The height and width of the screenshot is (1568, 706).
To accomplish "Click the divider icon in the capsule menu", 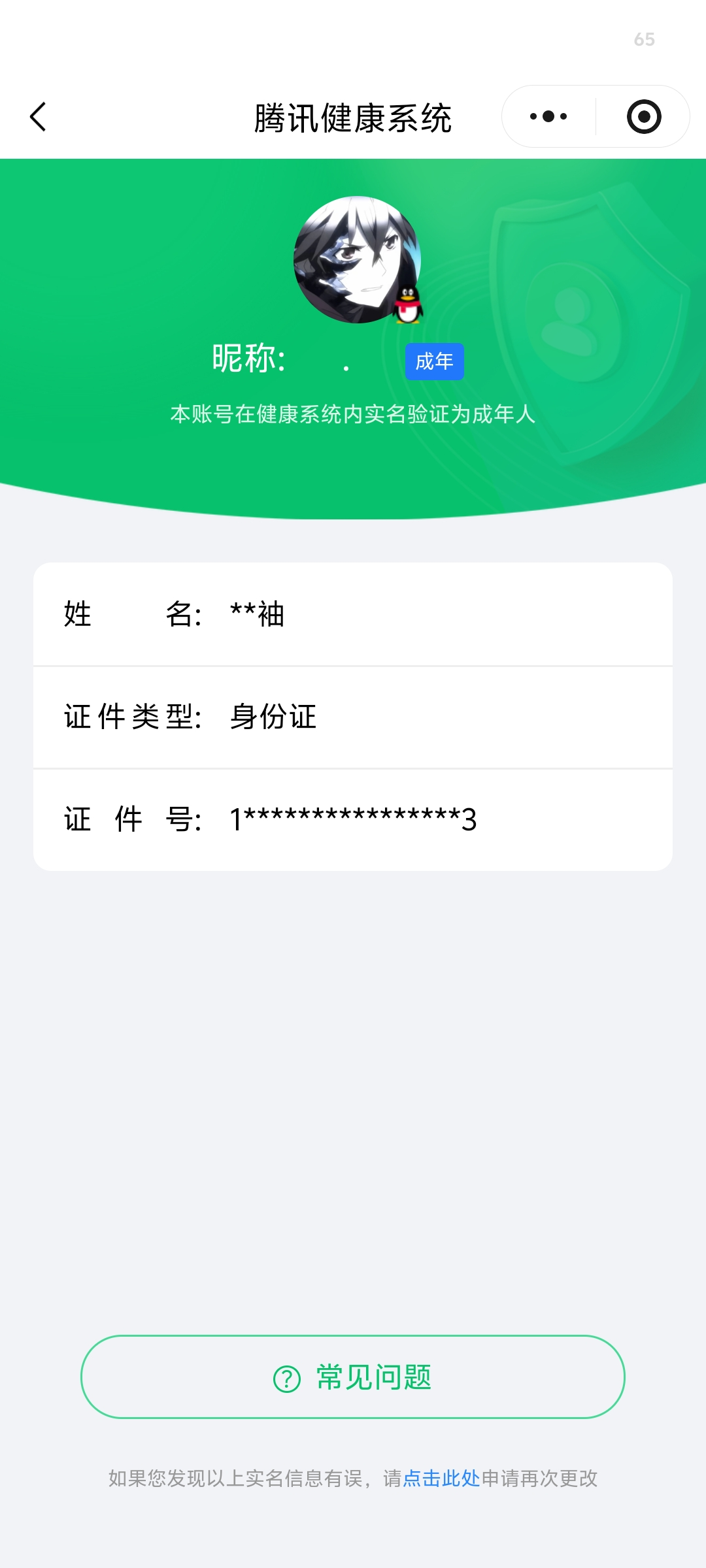I will [596, 116].
